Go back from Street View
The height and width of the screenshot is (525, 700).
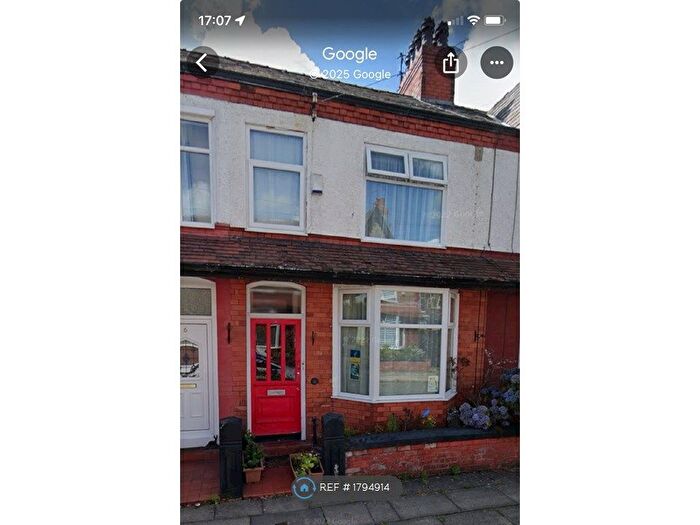(202, 63)
